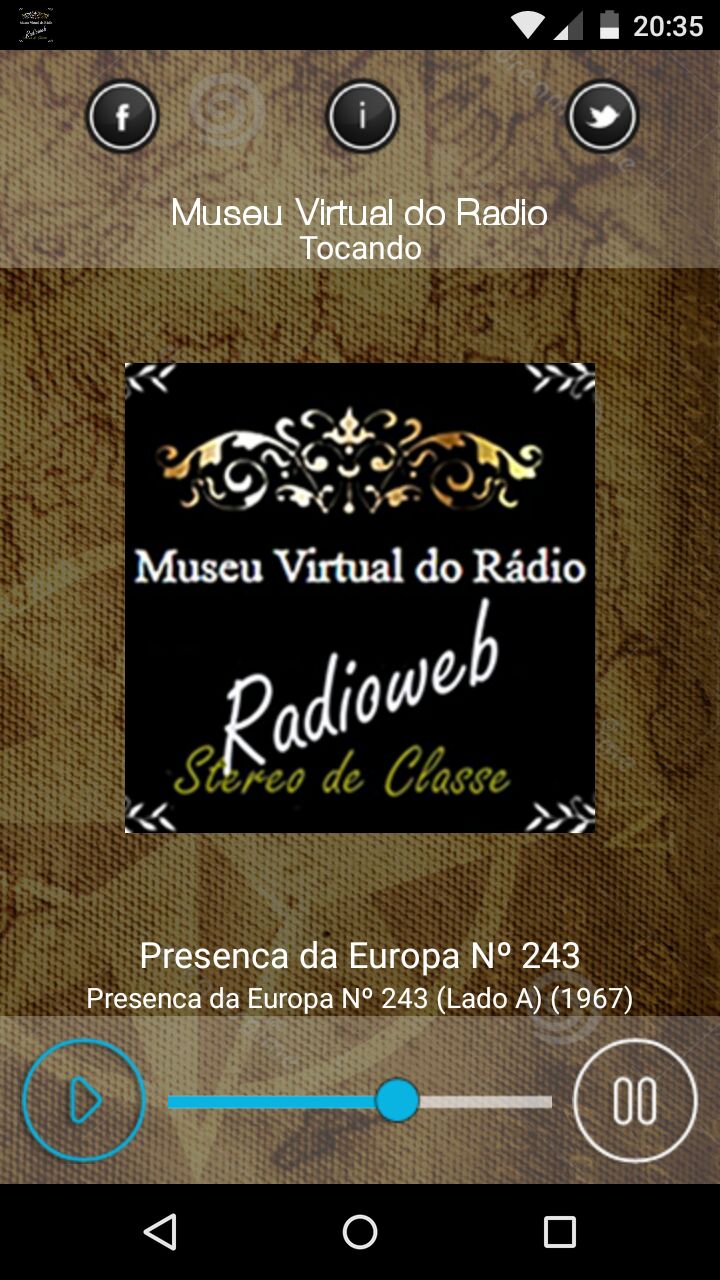Tap the cellular signal icon
The width and height of the screenshot is (720, 1280).
pos(566,25)
